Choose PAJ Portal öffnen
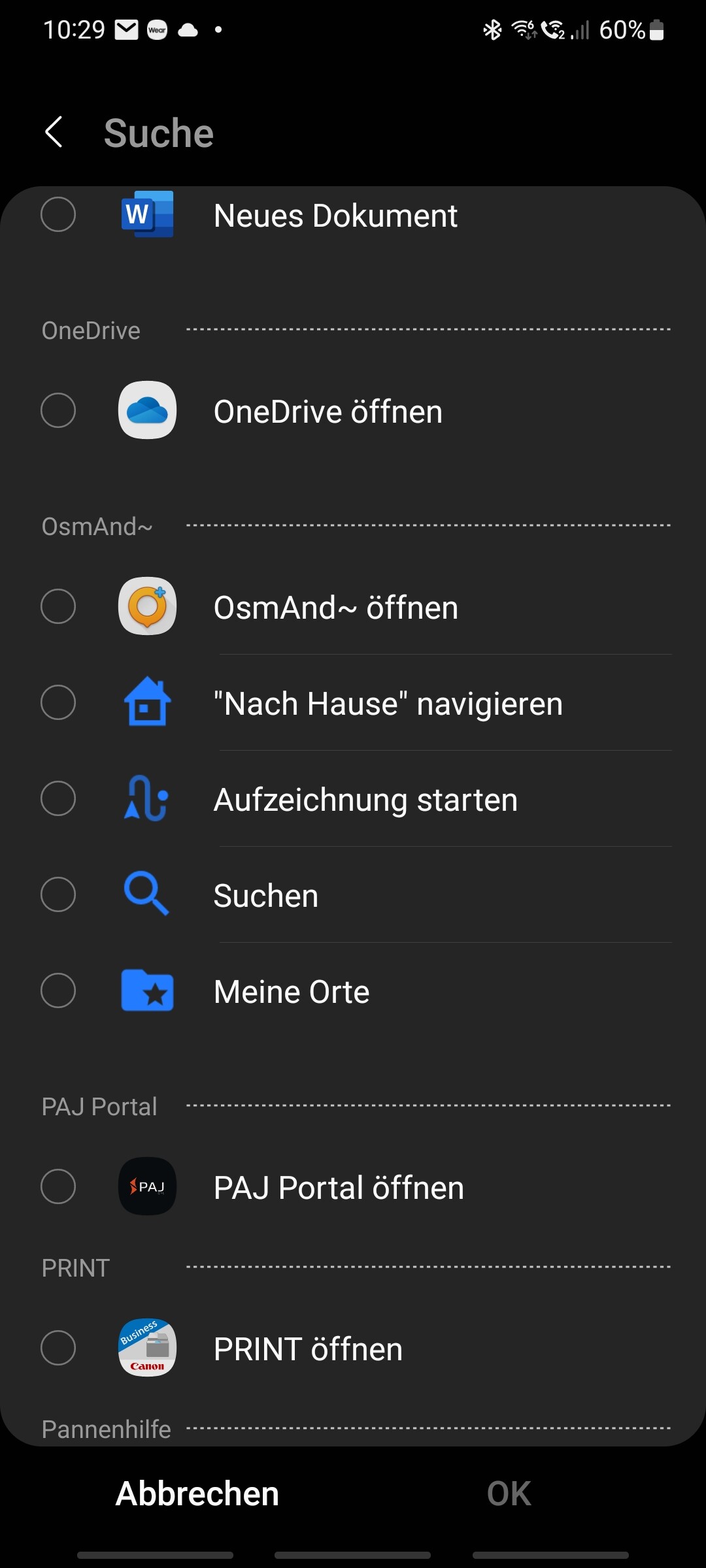 [x=353, y=1187]
